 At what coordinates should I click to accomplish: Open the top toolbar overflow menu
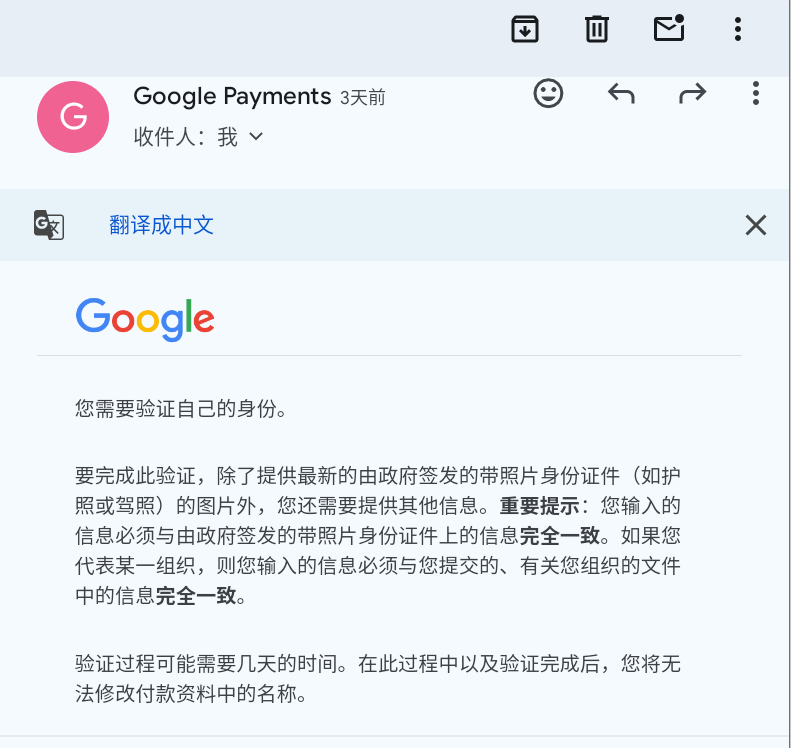click(738, 29)
